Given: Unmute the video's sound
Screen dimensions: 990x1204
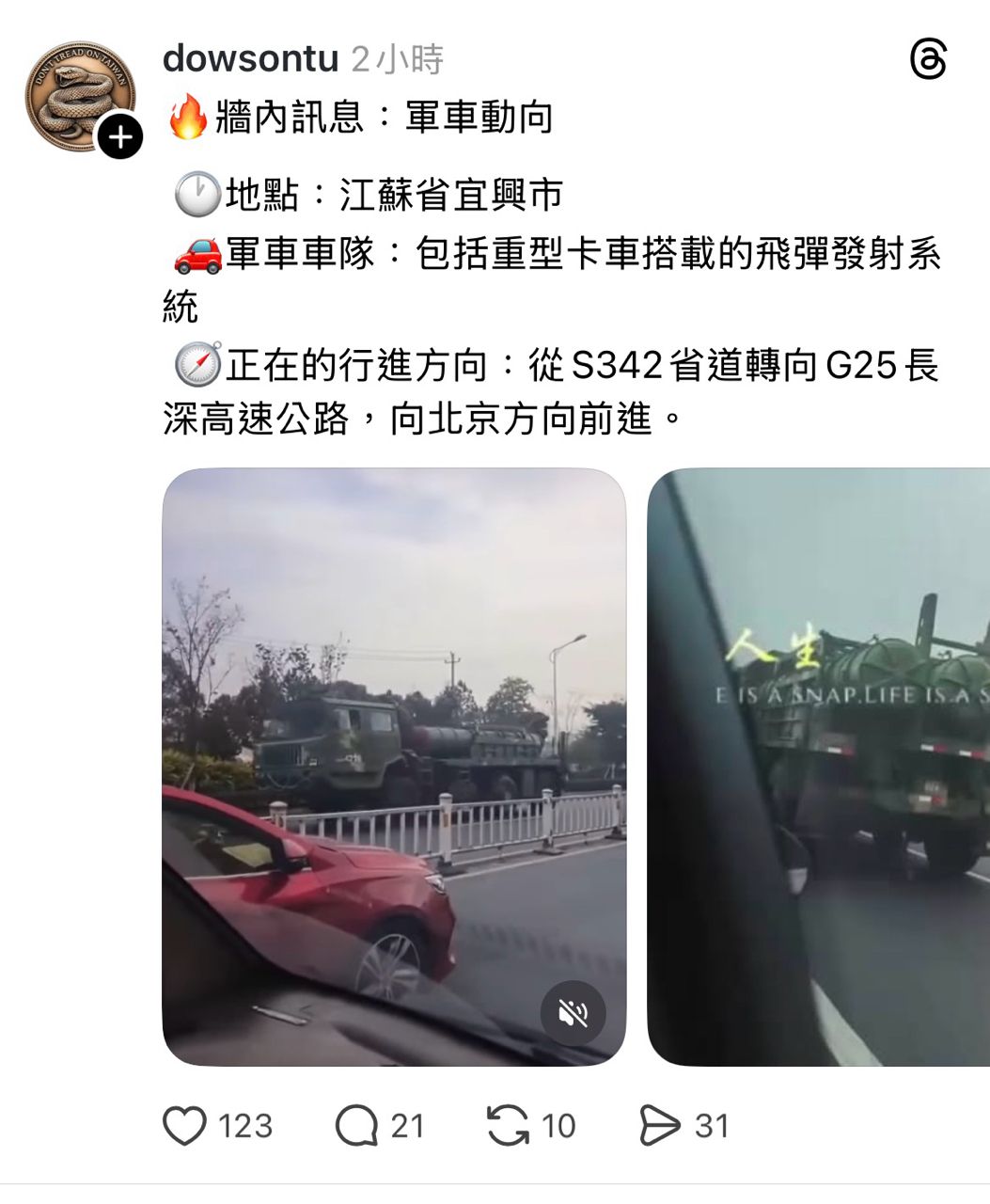Looking at the screenshot, I should pos(573,1013).
